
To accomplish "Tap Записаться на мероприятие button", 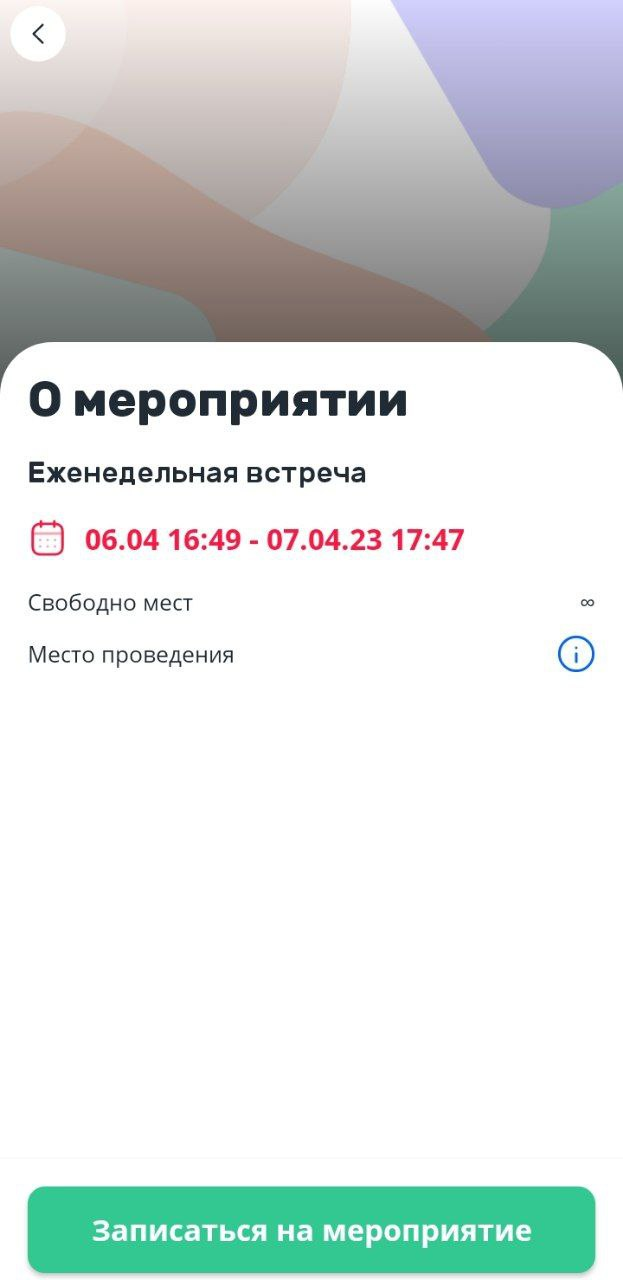I will point(311,1230).
